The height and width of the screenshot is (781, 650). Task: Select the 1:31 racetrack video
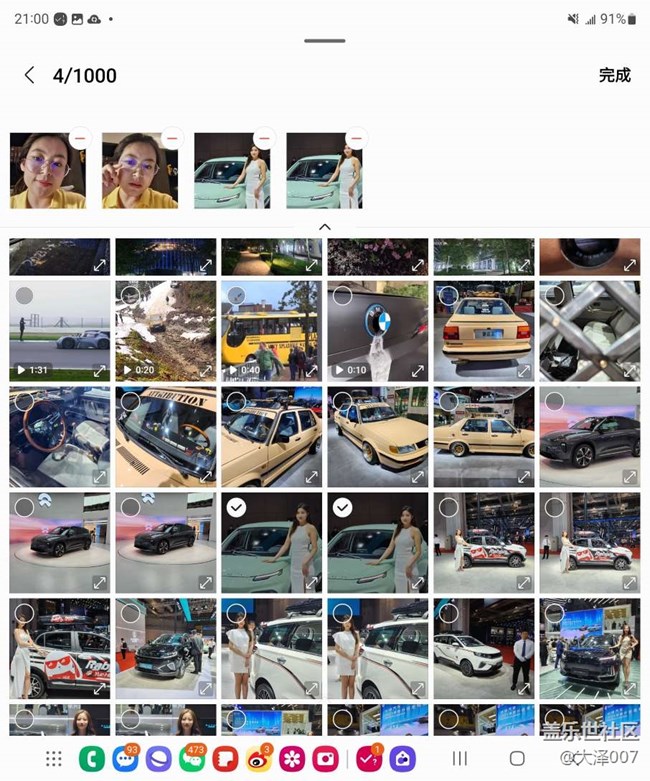(x=25, y=296)
